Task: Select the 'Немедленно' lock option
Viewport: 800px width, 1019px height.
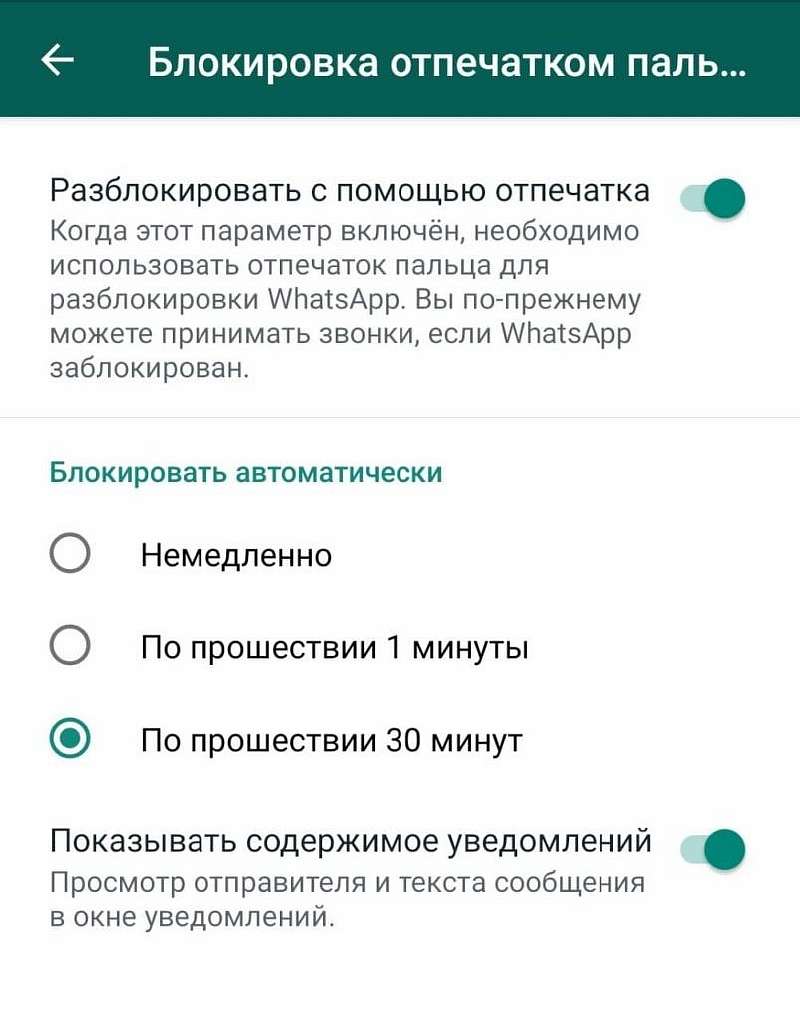Action: [70, 554]
